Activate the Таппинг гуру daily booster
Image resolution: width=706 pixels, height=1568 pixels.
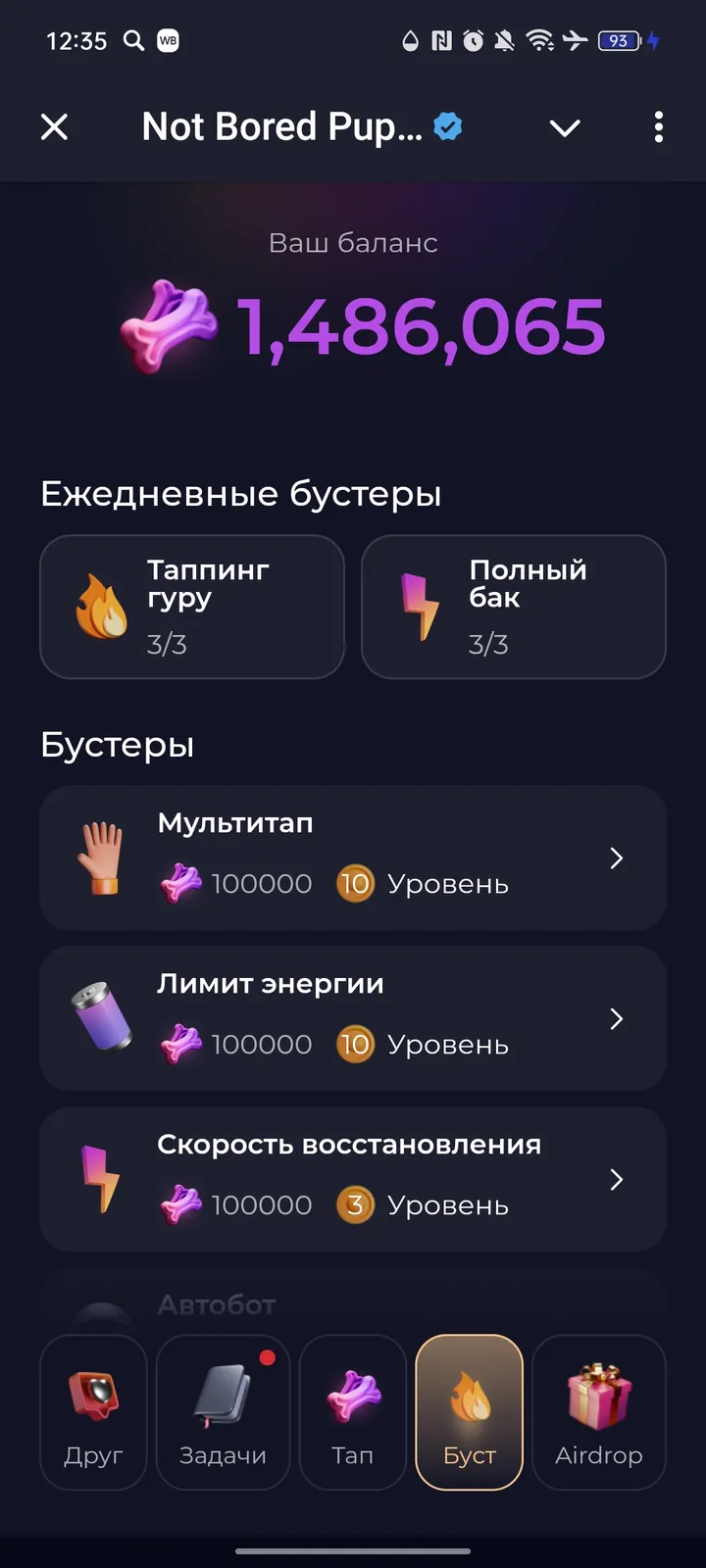[192, 606]
